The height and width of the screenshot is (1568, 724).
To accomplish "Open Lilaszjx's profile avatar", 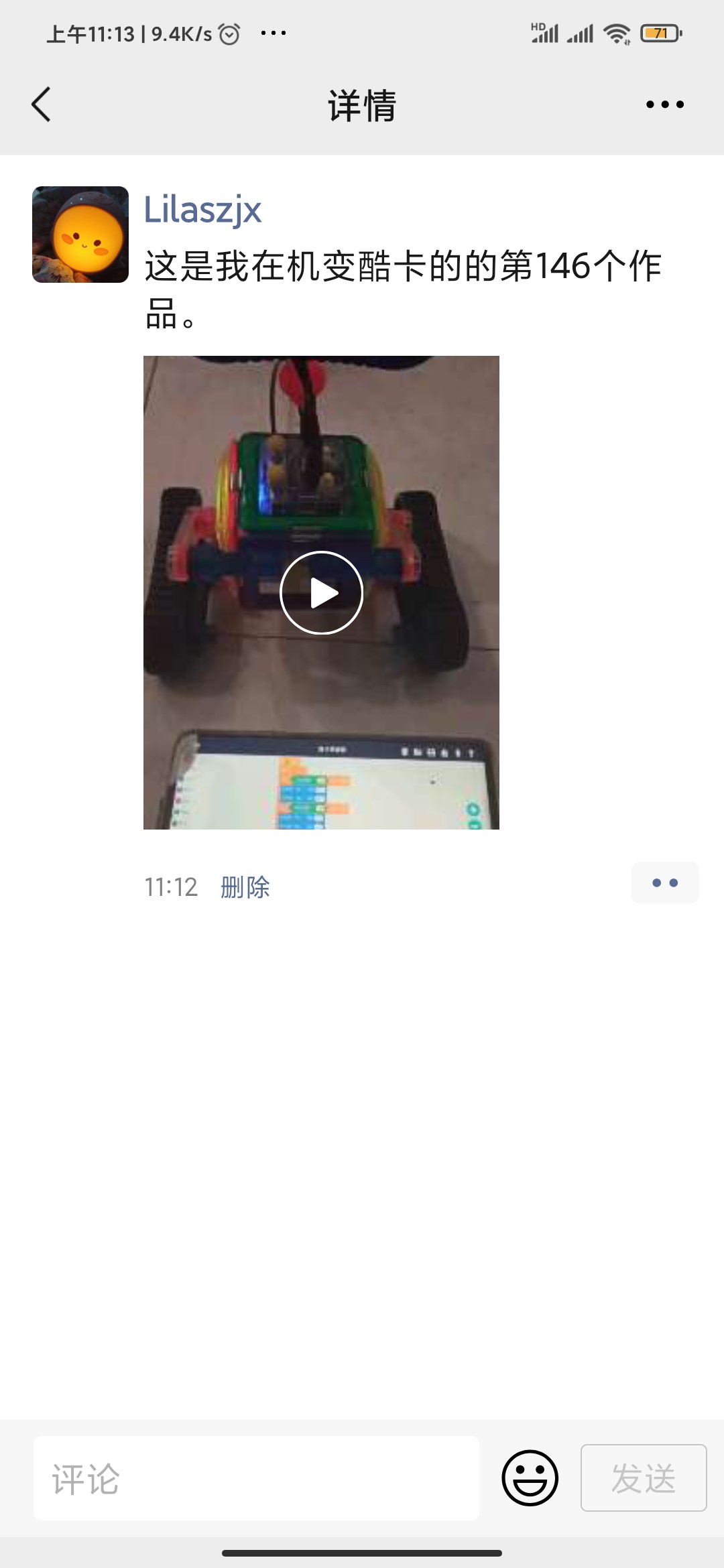I will 80,235.
